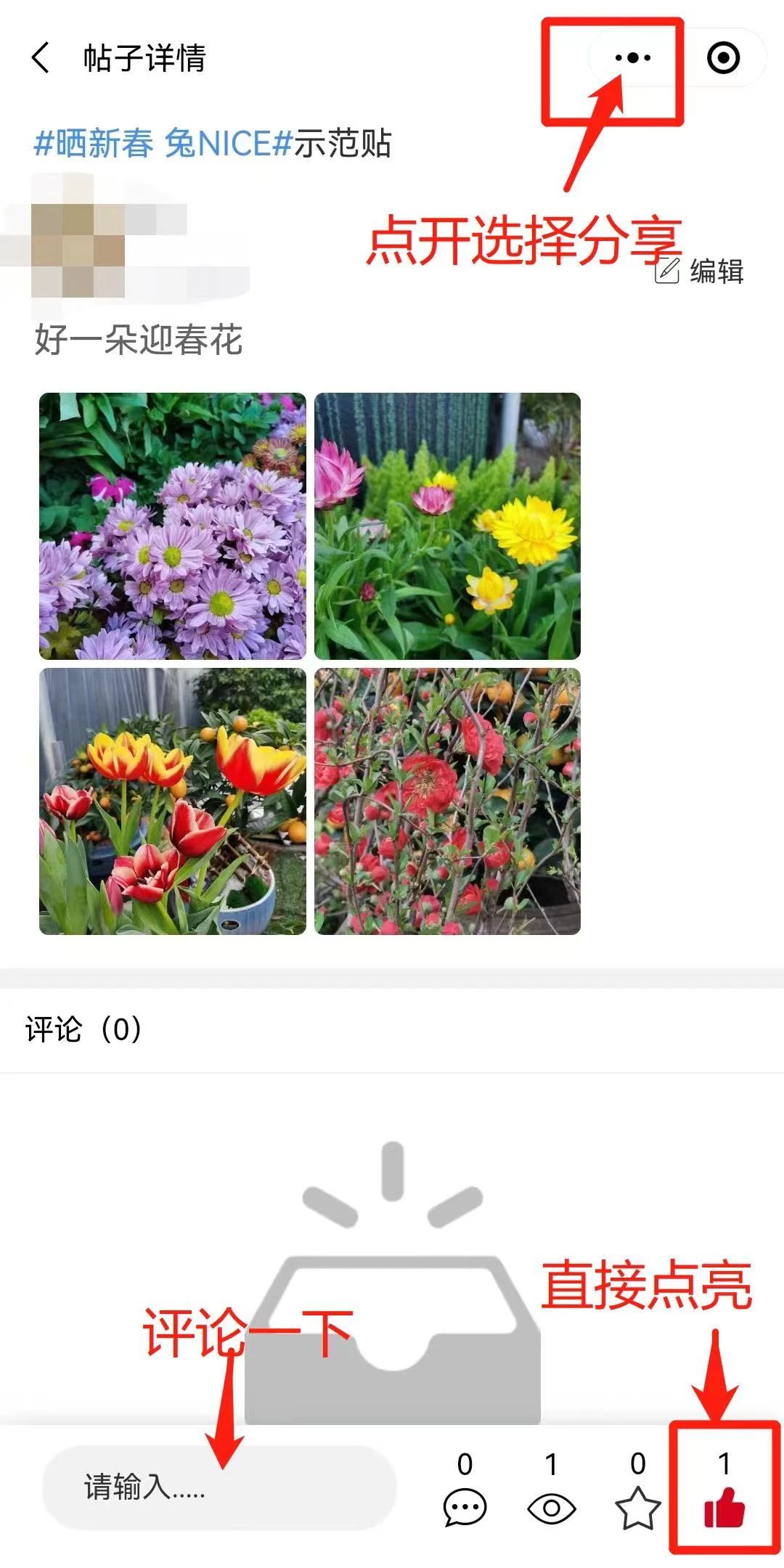The width and height of the screenshot is (784, 1568).
Task: Open the yellow and pink flowers photo
Action: pyautogui.click(x=447, y=526)
